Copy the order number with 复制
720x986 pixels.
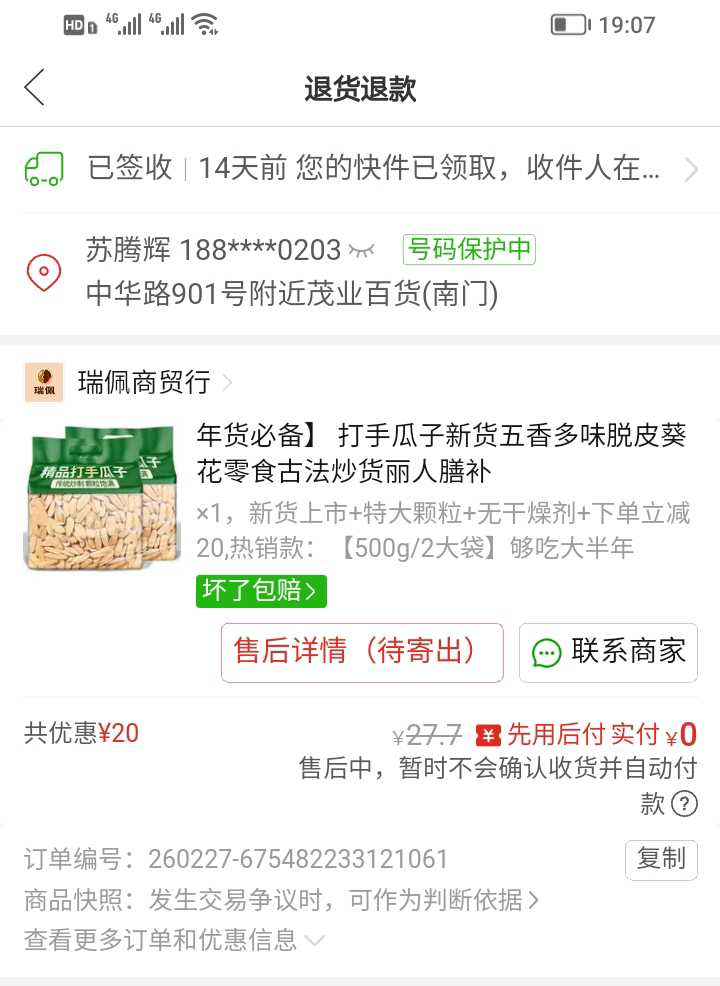(x=661, y=859)
